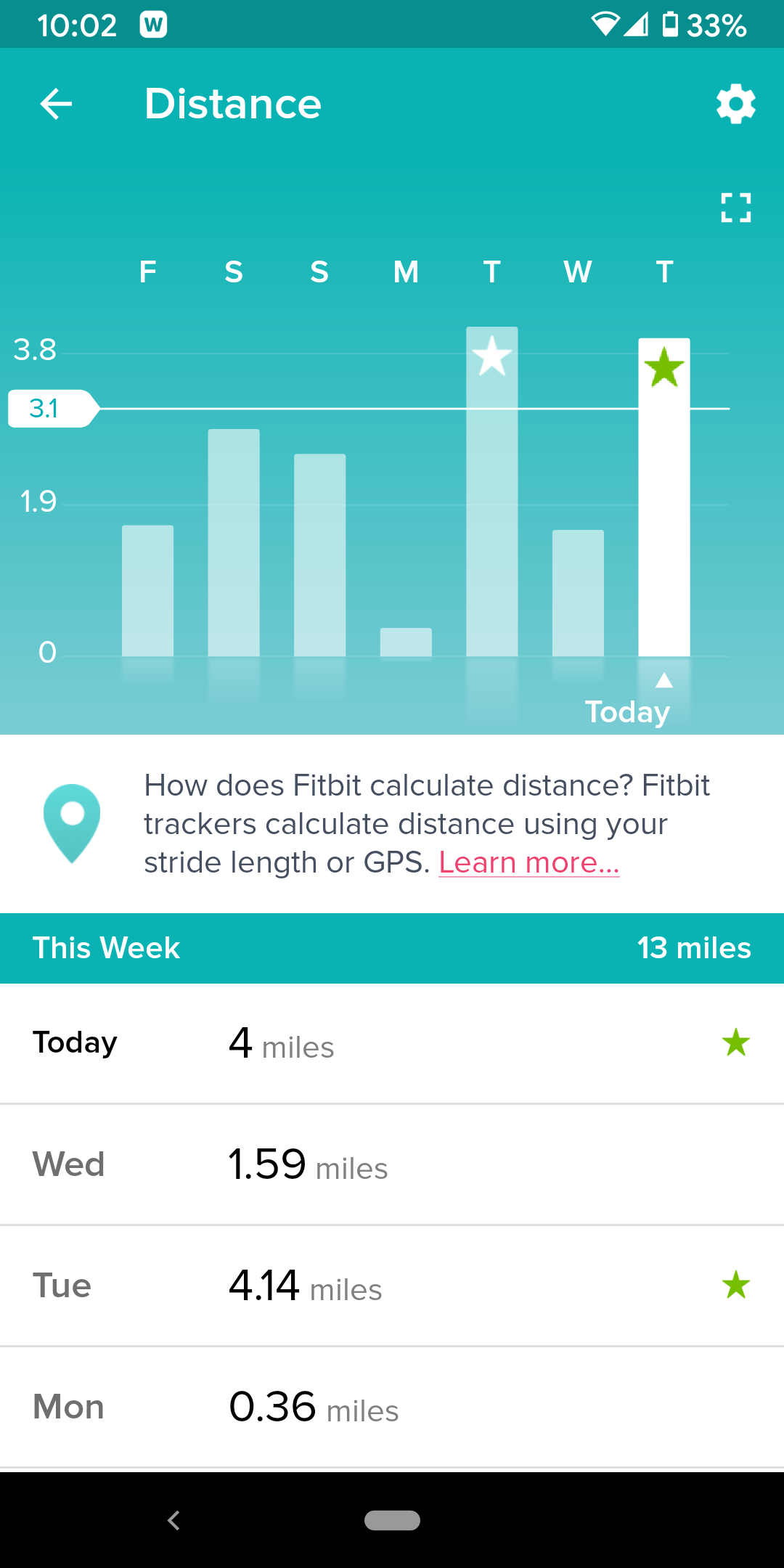Screen dimensions: 784x1568
Task: Tap the system back button
Action: pos(173,1520)
